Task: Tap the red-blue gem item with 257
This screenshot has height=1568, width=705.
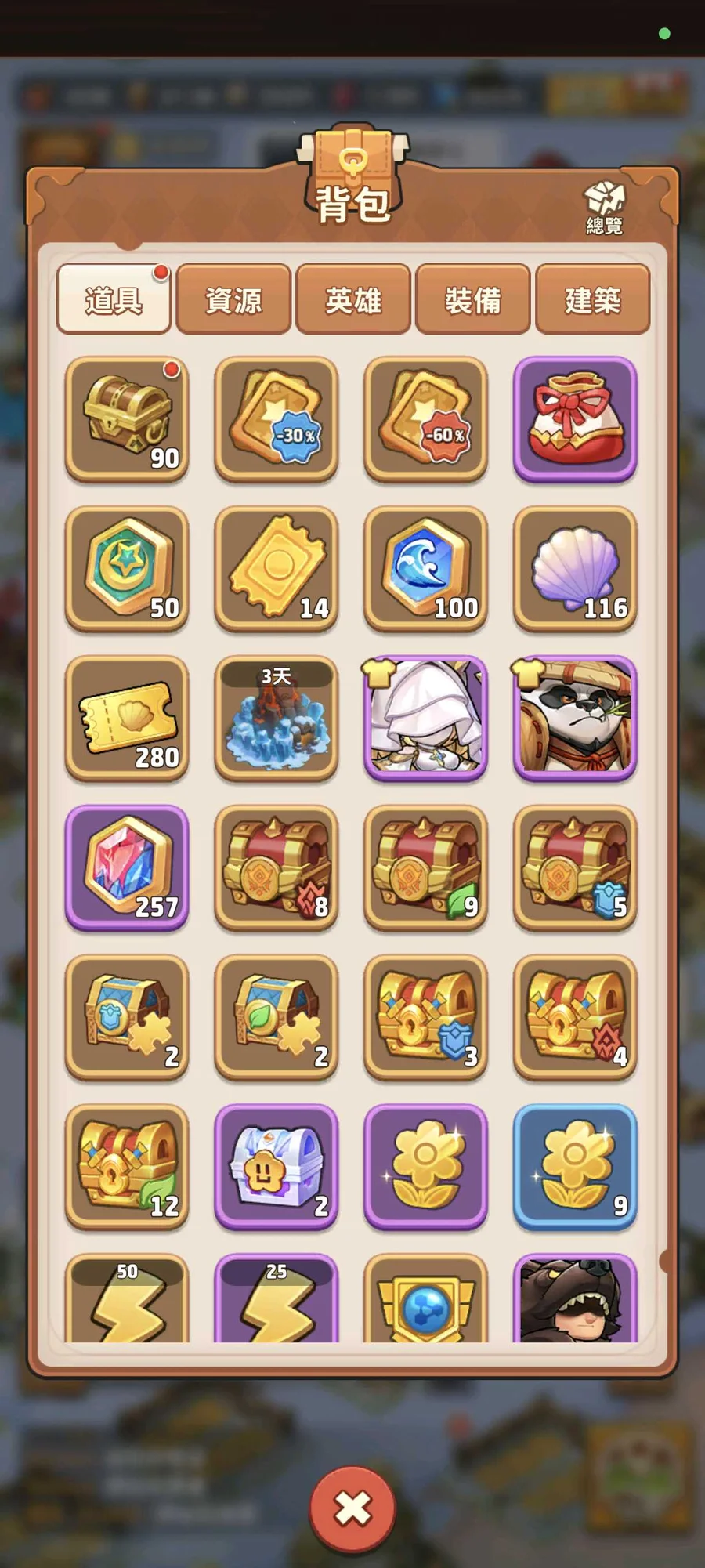Action: pos(127,867)
